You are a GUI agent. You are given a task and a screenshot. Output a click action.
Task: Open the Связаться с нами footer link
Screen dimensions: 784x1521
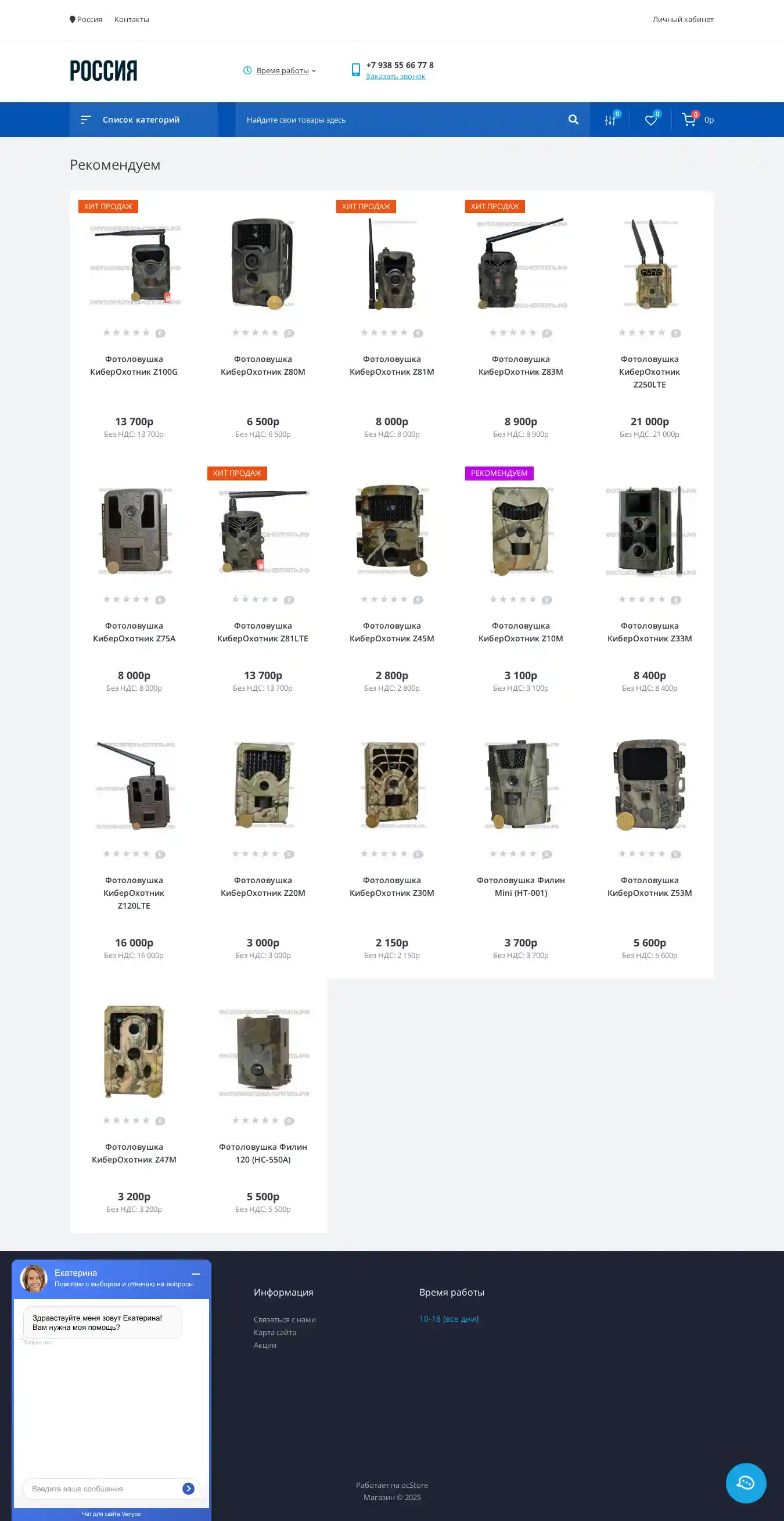point(285,1319)
